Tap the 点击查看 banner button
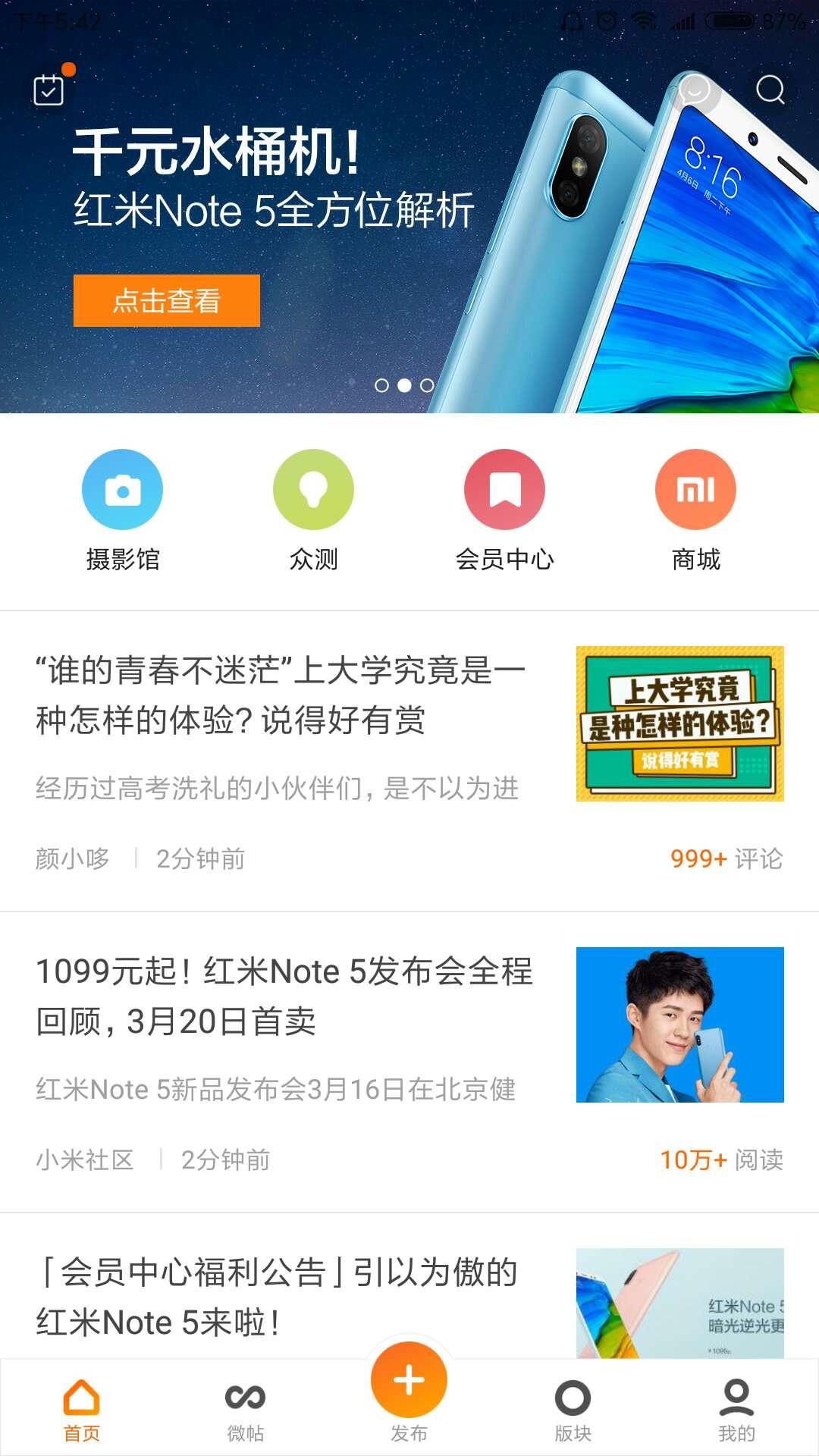 click(x=166, y=301)
